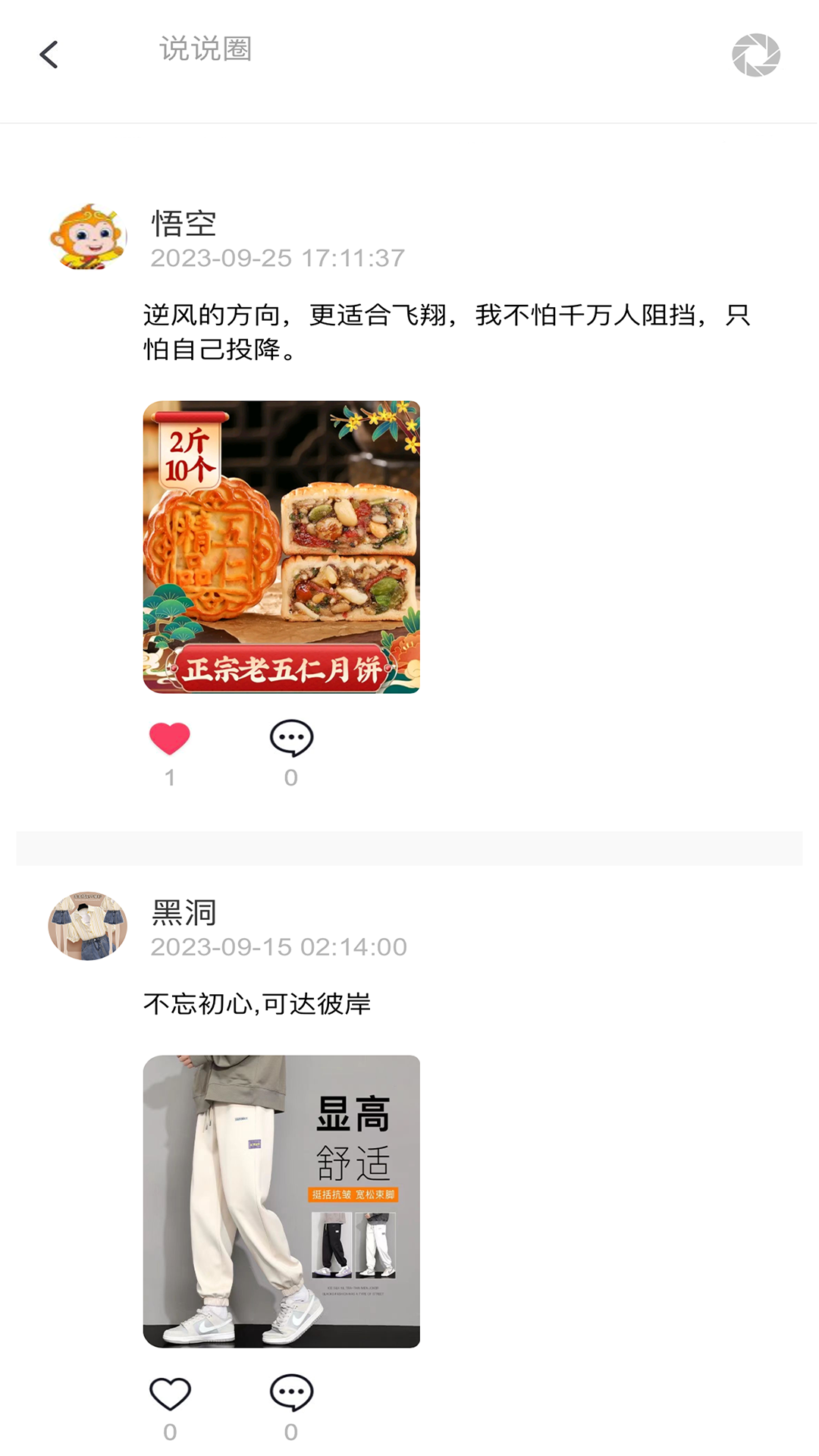Click the back arrow to exit 说说圈
The image size is (819, 1456).
coord(49,54)
